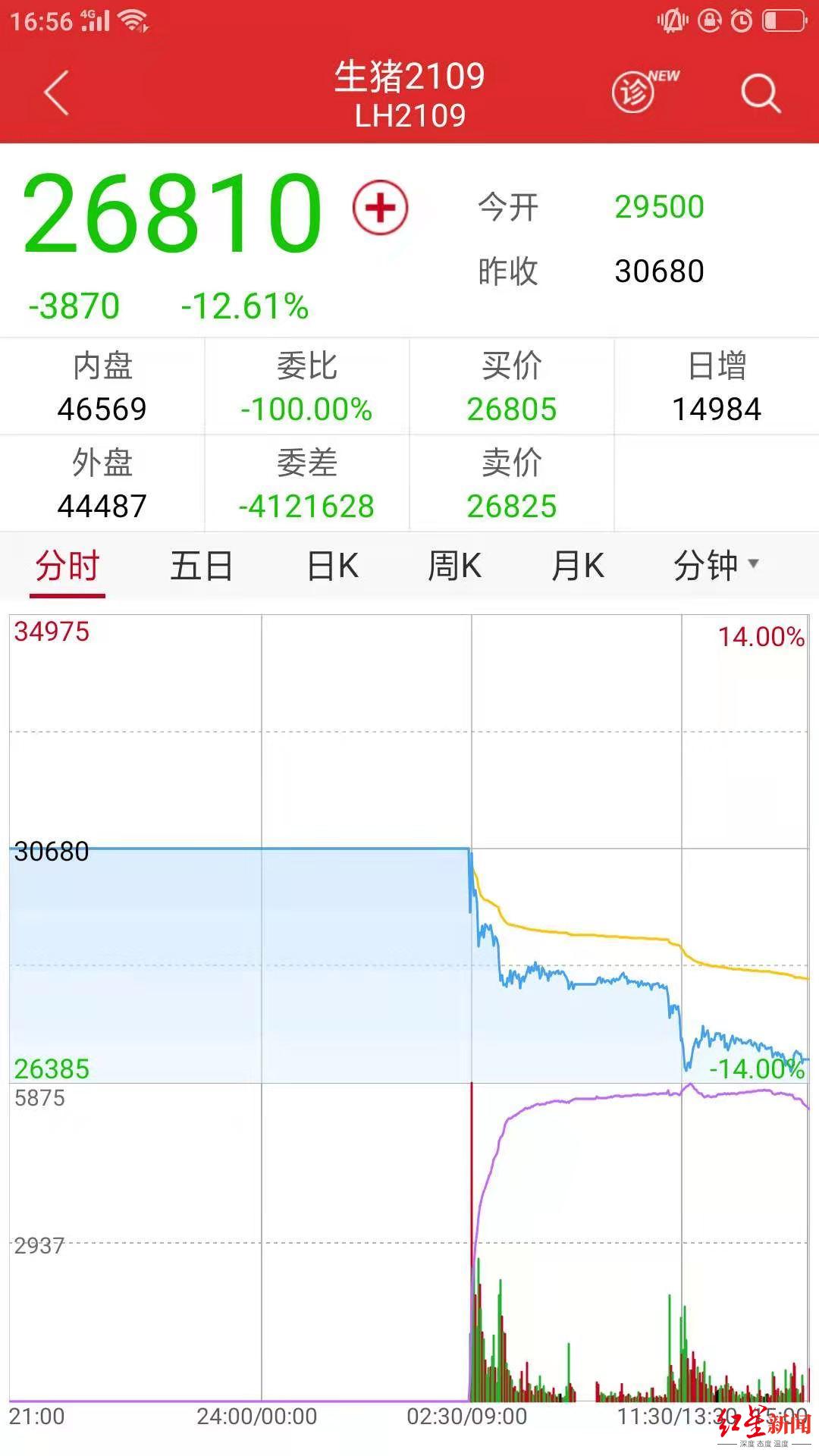
Task: Tap the red plus icon beside the price
Action: [x=379, y=206]
